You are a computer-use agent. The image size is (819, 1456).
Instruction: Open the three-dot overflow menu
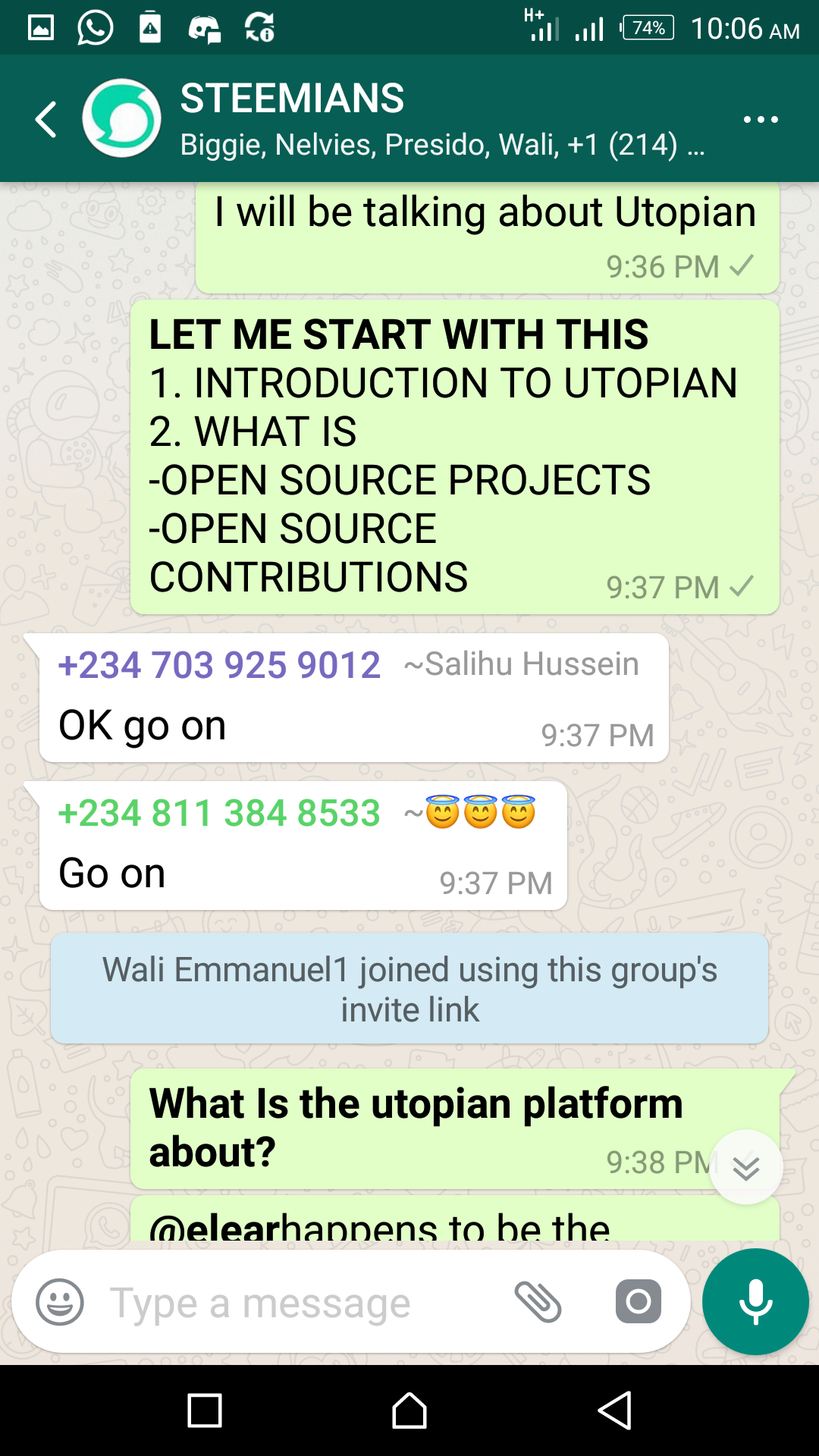pos(761,118)
